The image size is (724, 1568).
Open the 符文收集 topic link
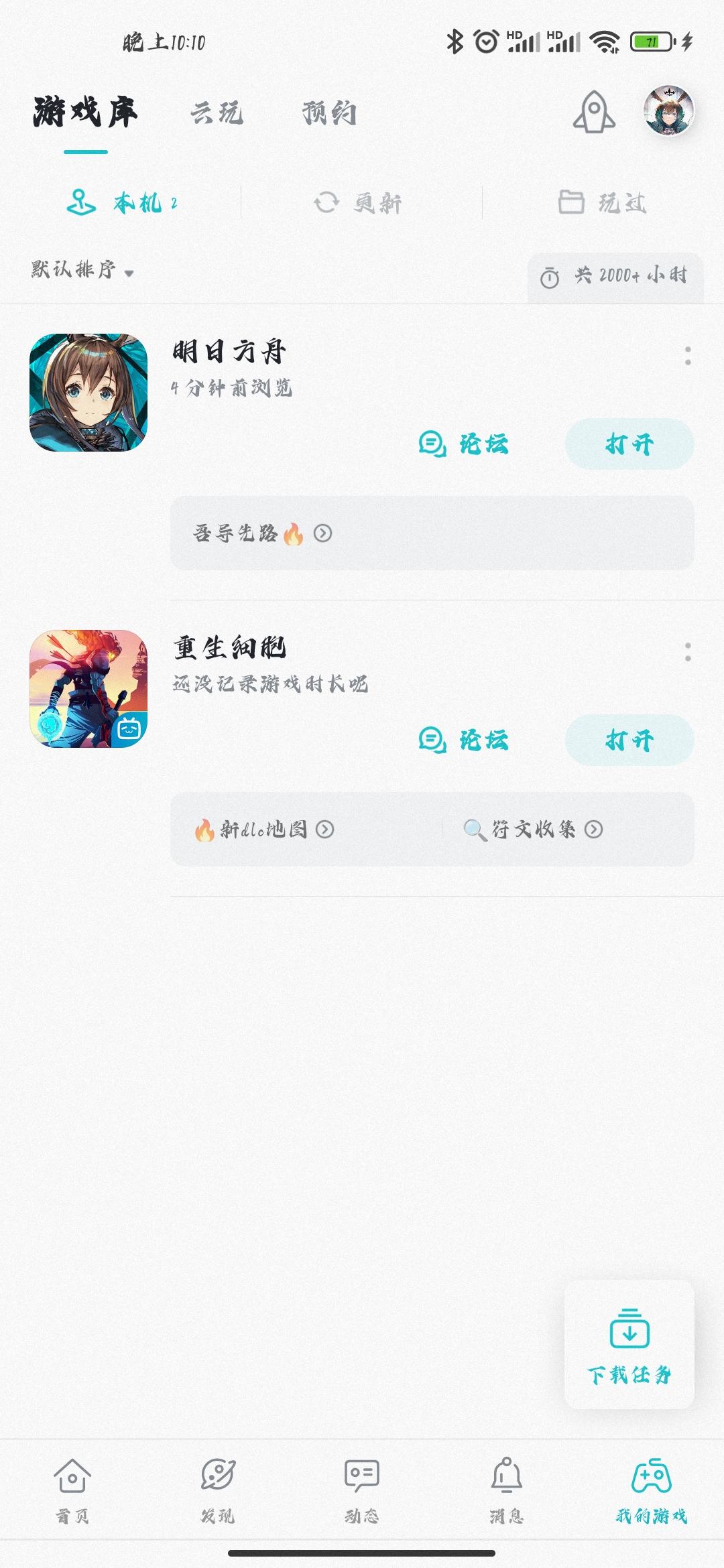point(534,830)
